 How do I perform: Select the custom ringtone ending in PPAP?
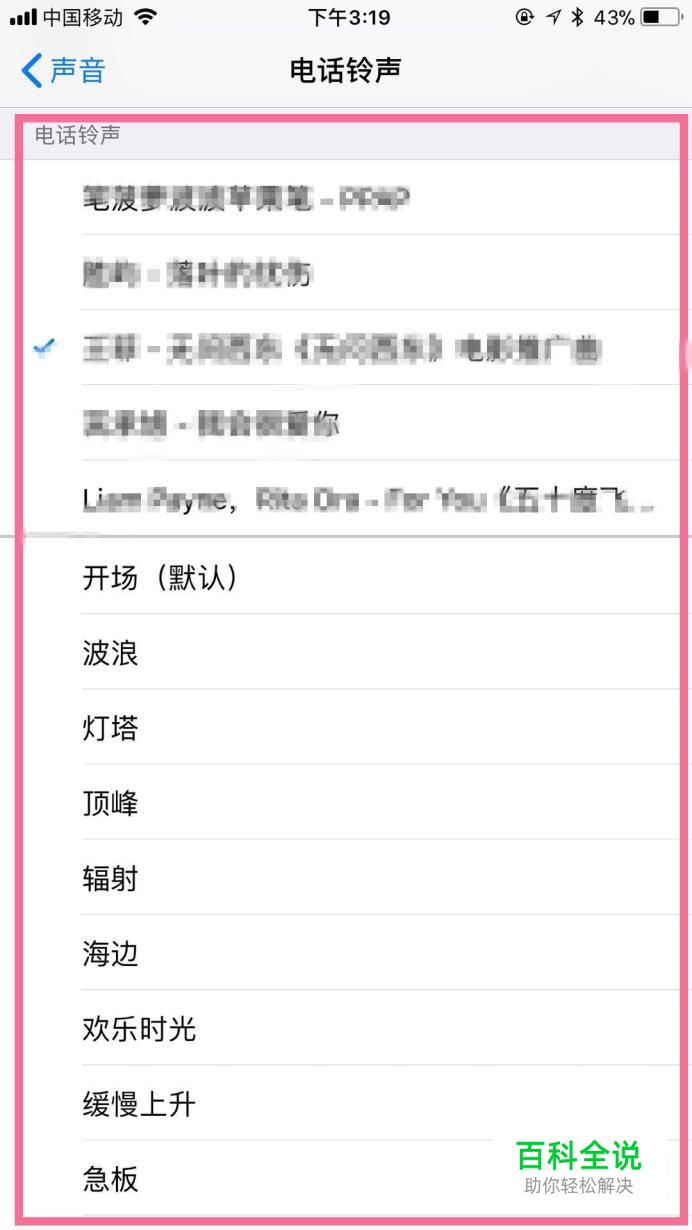pyautogui.click(x=346, y=197)
